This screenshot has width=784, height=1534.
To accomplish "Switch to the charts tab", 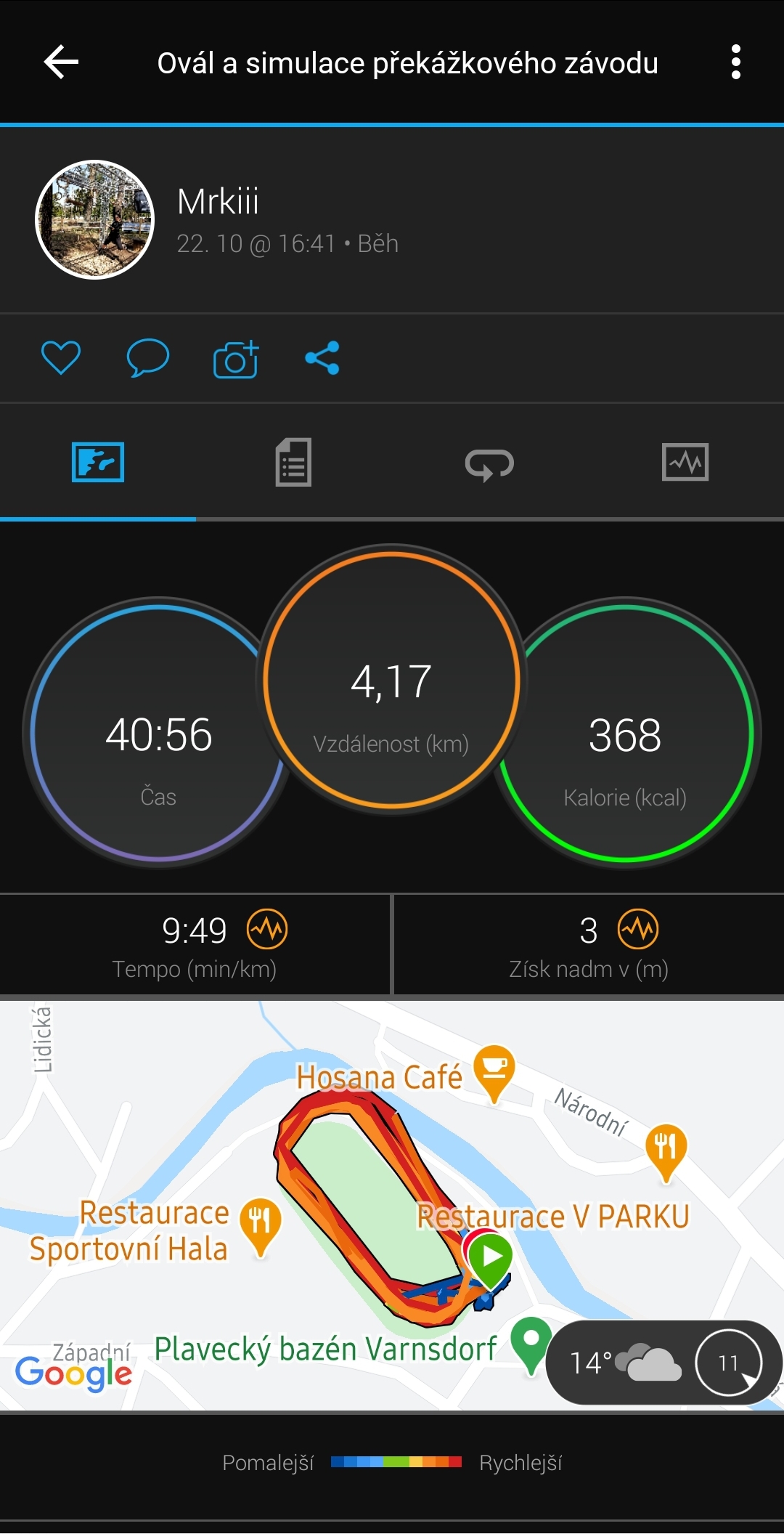I will [x=685, y=462].
